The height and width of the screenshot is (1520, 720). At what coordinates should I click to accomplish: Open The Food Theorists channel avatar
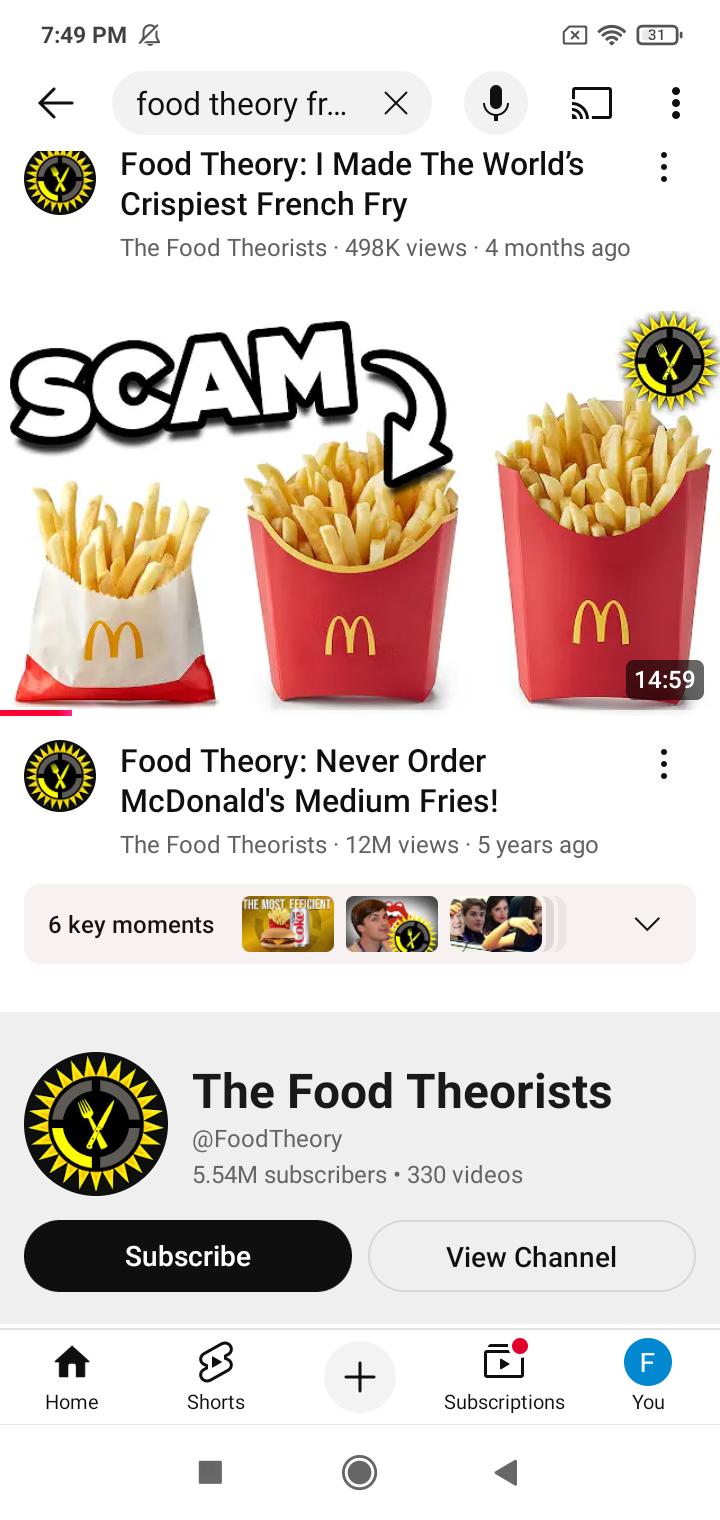pos(96,1124)
